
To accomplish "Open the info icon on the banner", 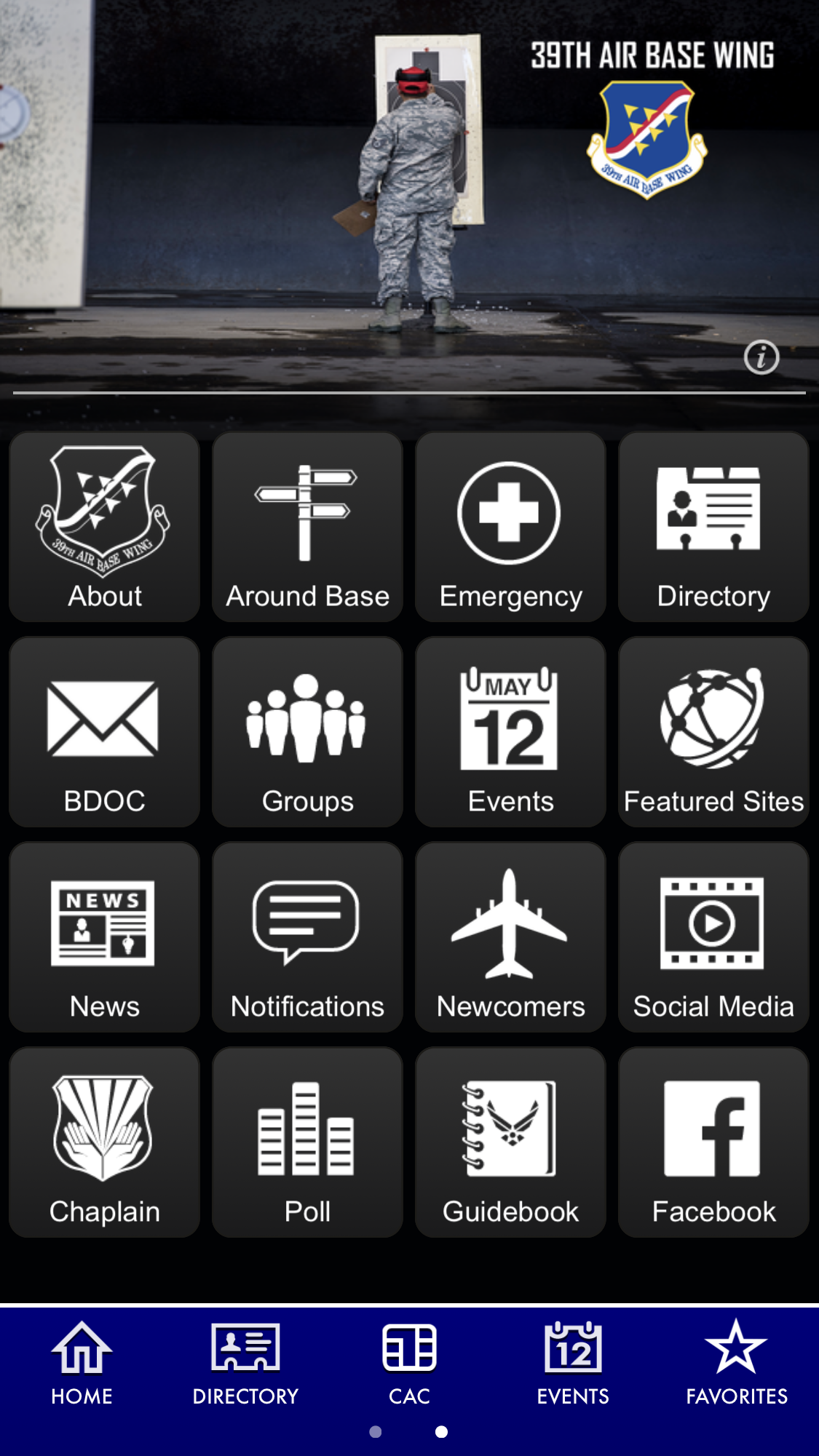I will tap(761, 357).
